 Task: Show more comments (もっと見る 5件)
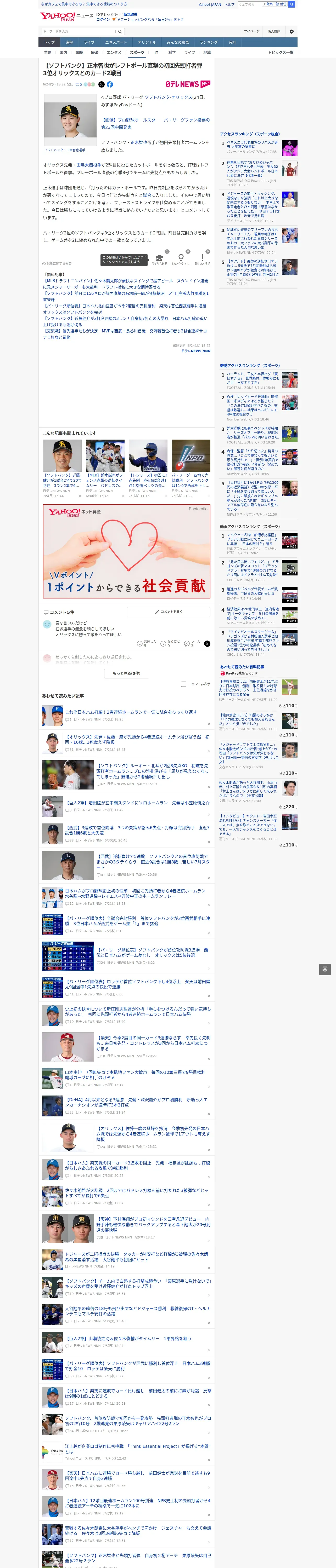pyautogui.click(x=126, y=673)
